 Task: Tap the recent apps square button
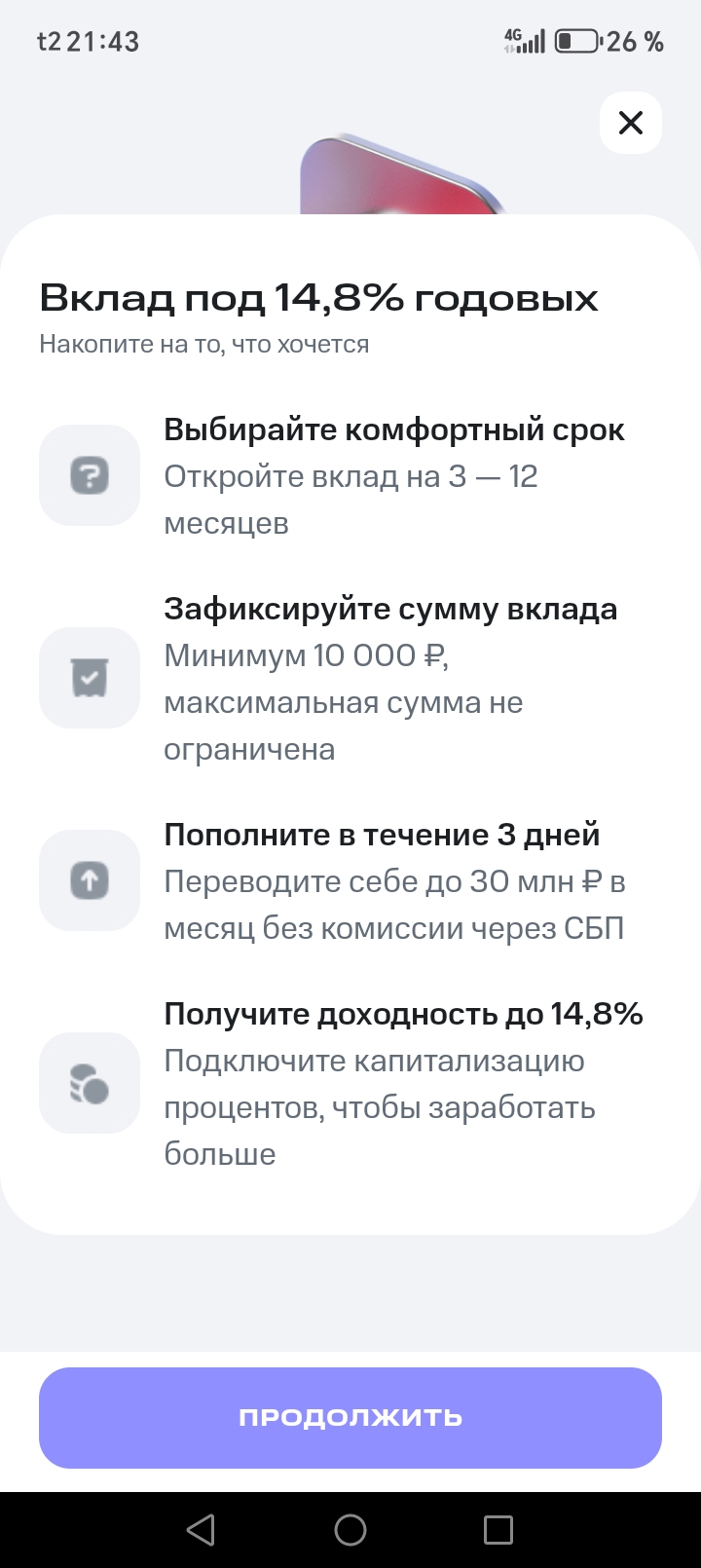pyautogui.click(x=498, y=1529)
